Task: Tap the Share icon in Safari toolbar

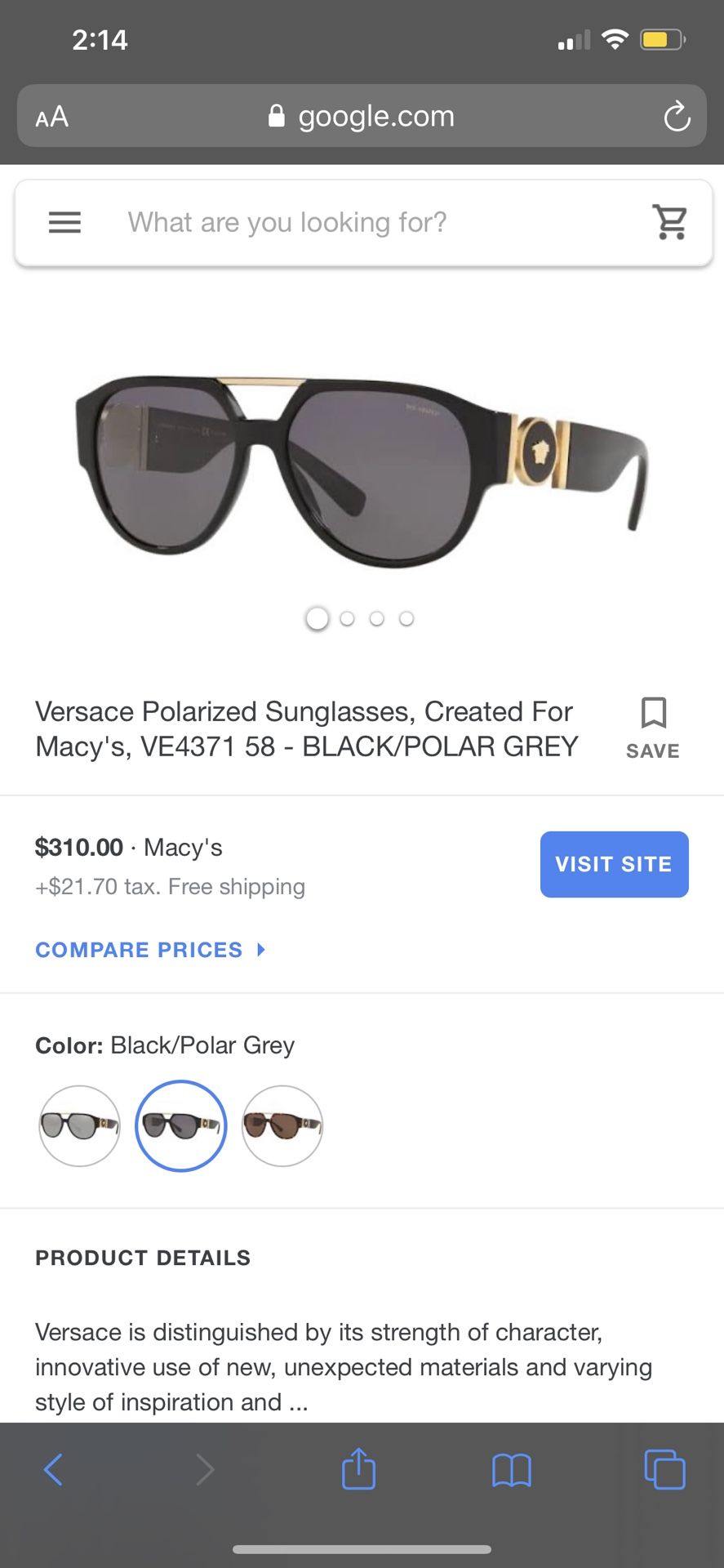Action: (x=358, y=1468)
